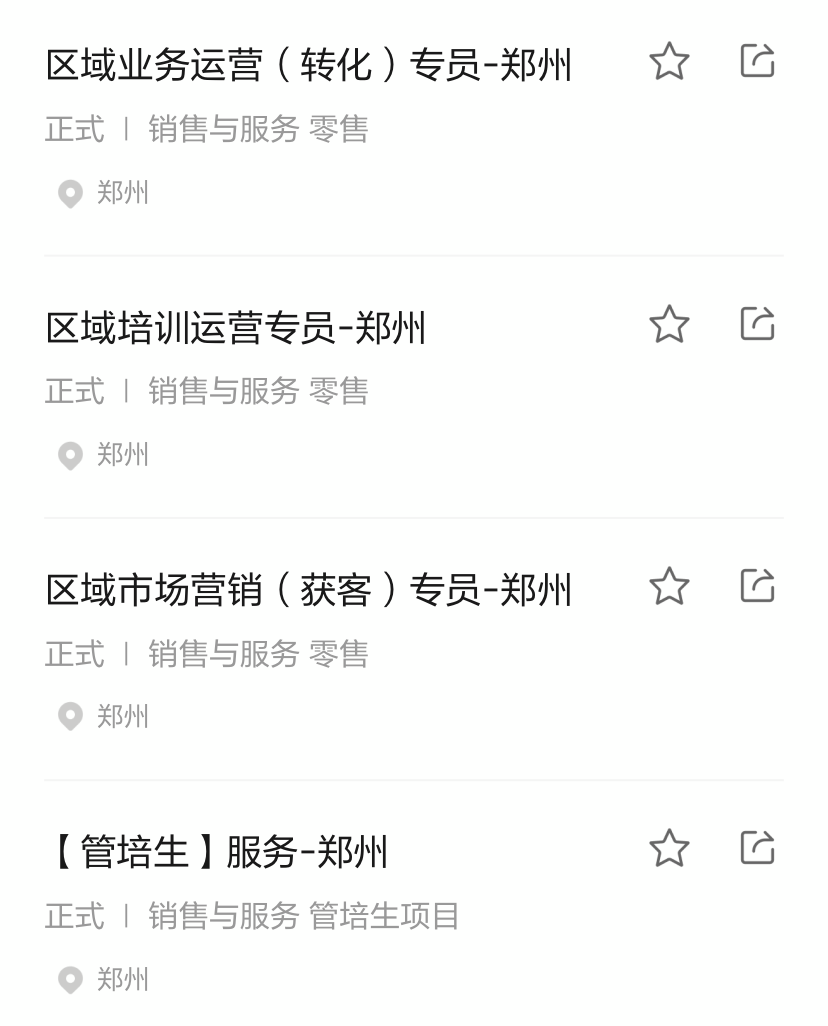
Task: Share the 区域业务运营（转化）专员-郑州 job
Action: tap(757, 61)
